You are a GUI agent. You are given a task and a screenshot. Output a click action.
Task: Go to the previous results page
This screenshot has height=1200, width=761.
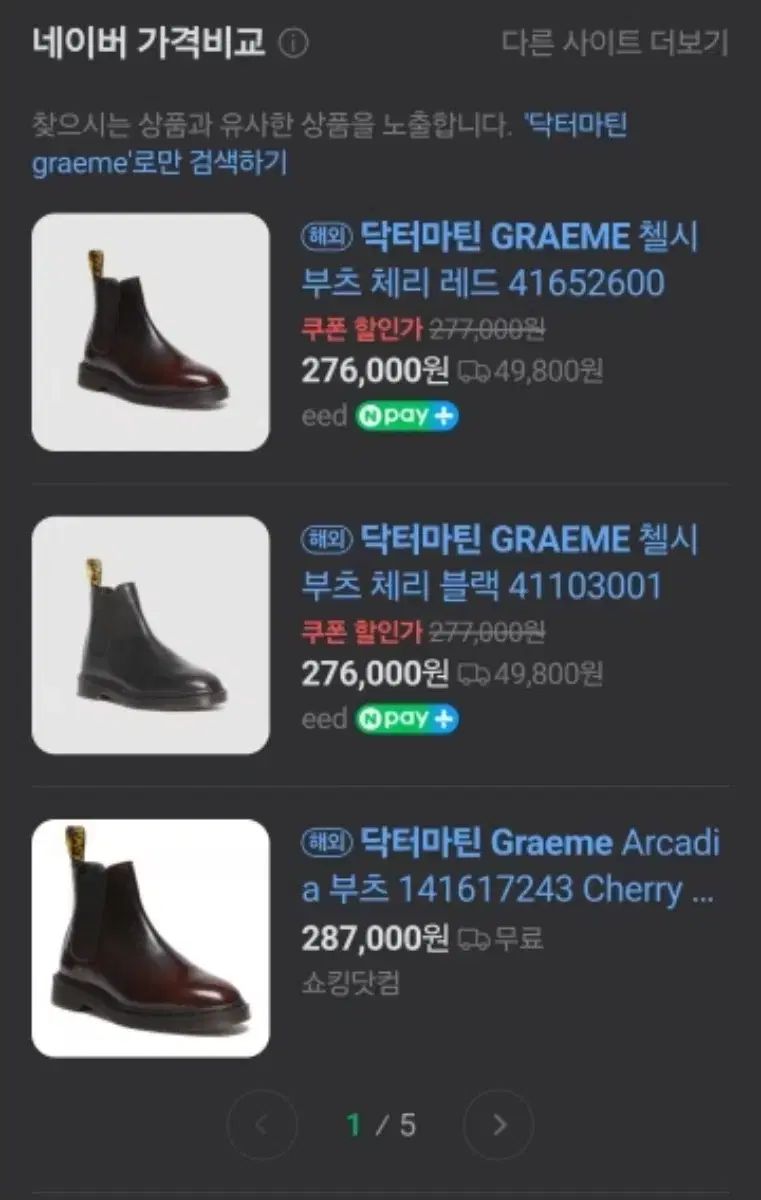(262, 1125)
